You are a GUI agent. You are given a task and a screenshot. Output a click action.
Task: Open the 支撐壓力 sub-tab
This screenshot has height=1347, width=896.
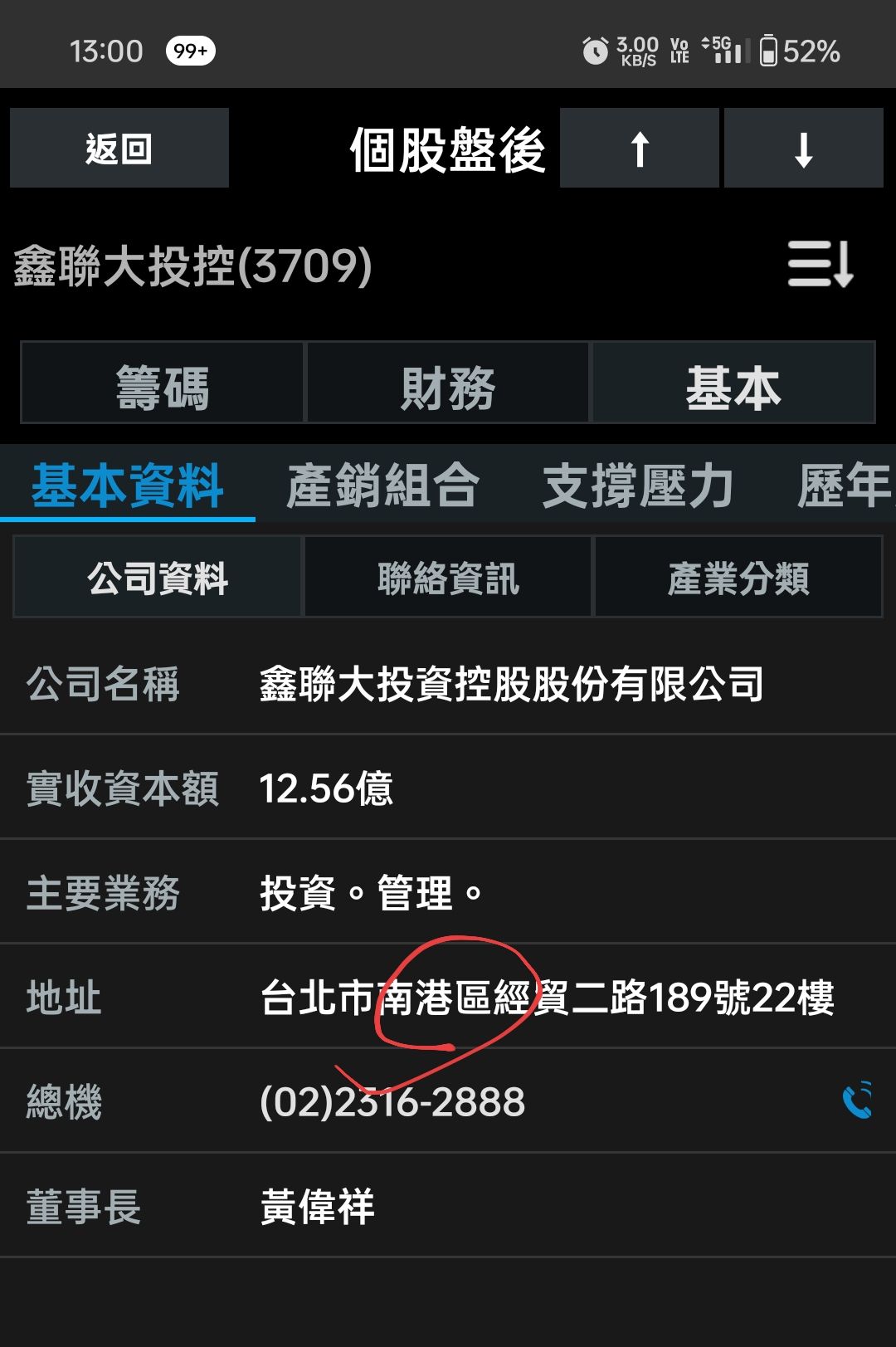(x=638, y=486)
